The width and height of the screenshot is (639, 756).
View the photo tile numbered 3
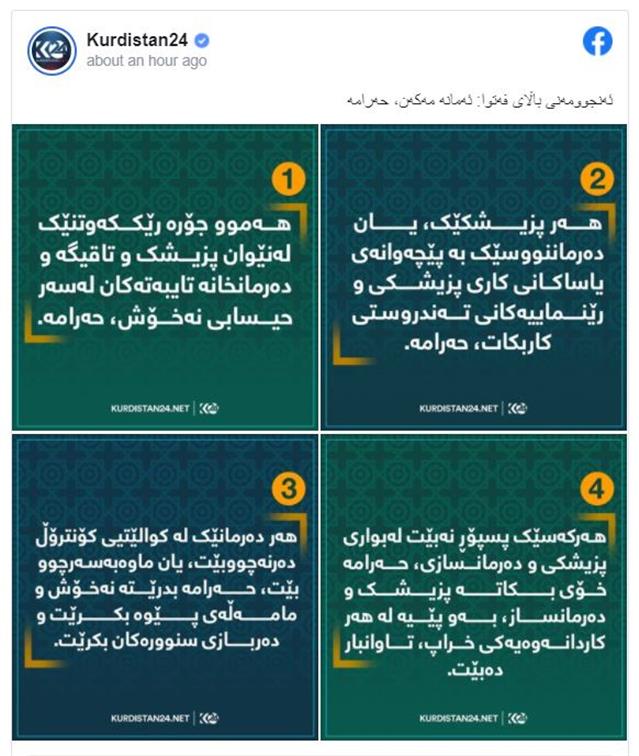coord(165,584)
